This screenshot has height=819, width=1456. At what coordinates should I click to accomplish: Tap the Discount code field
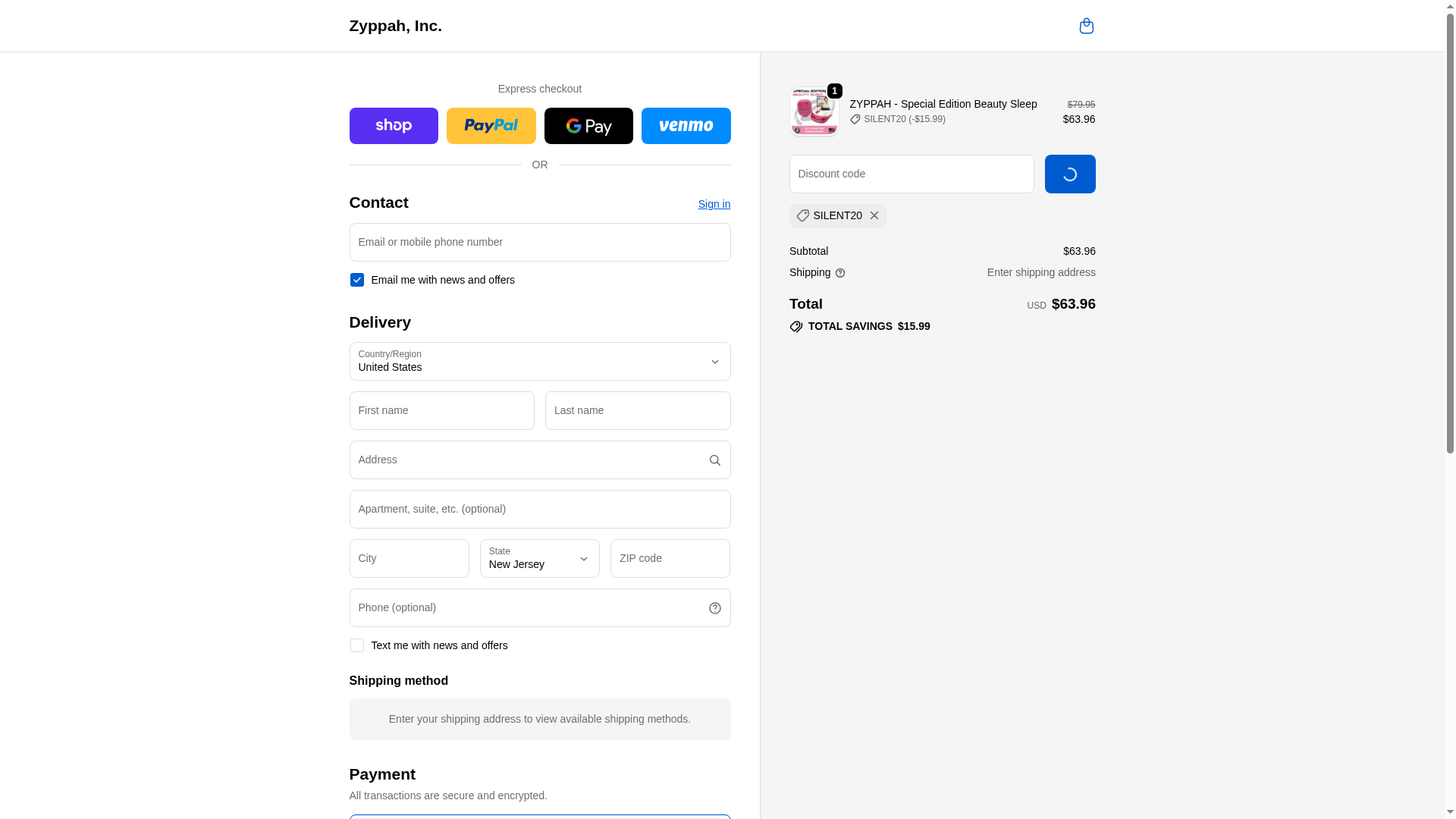[911, 174]
